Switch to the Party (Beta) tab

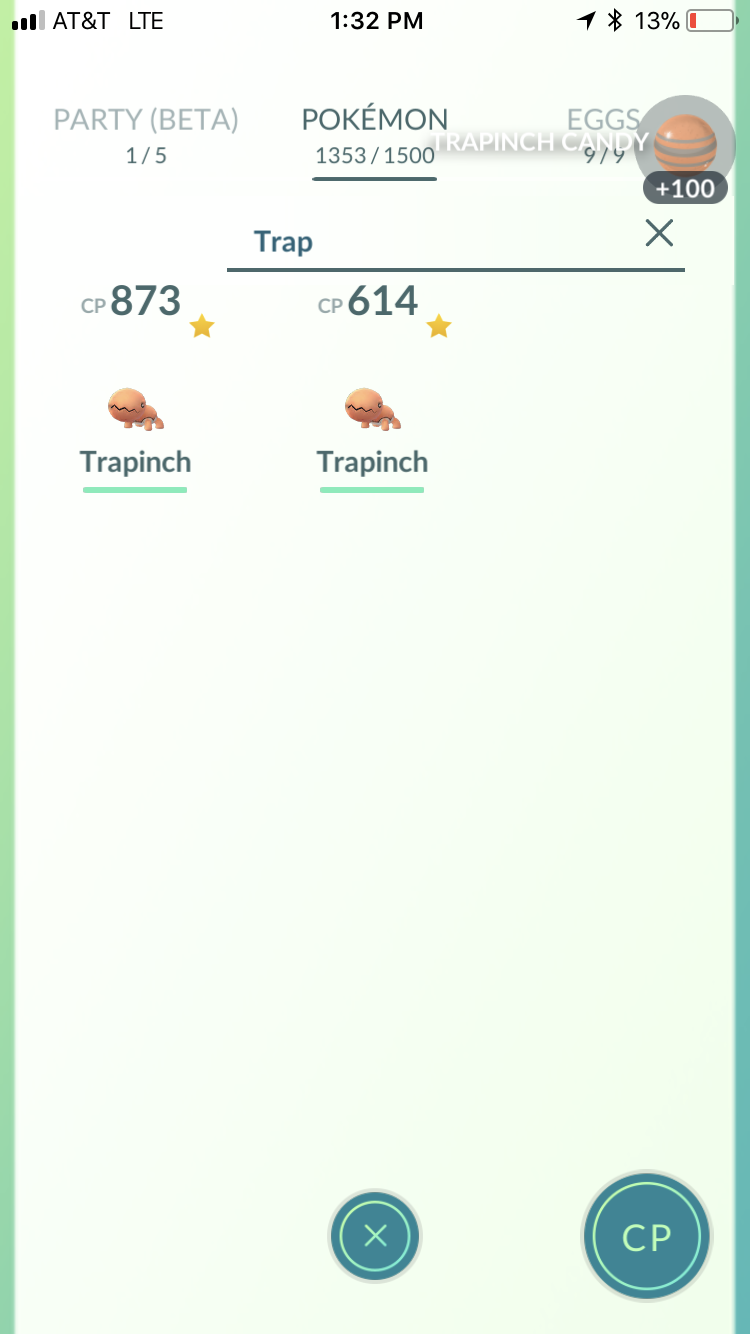click(x=146, y=135)
